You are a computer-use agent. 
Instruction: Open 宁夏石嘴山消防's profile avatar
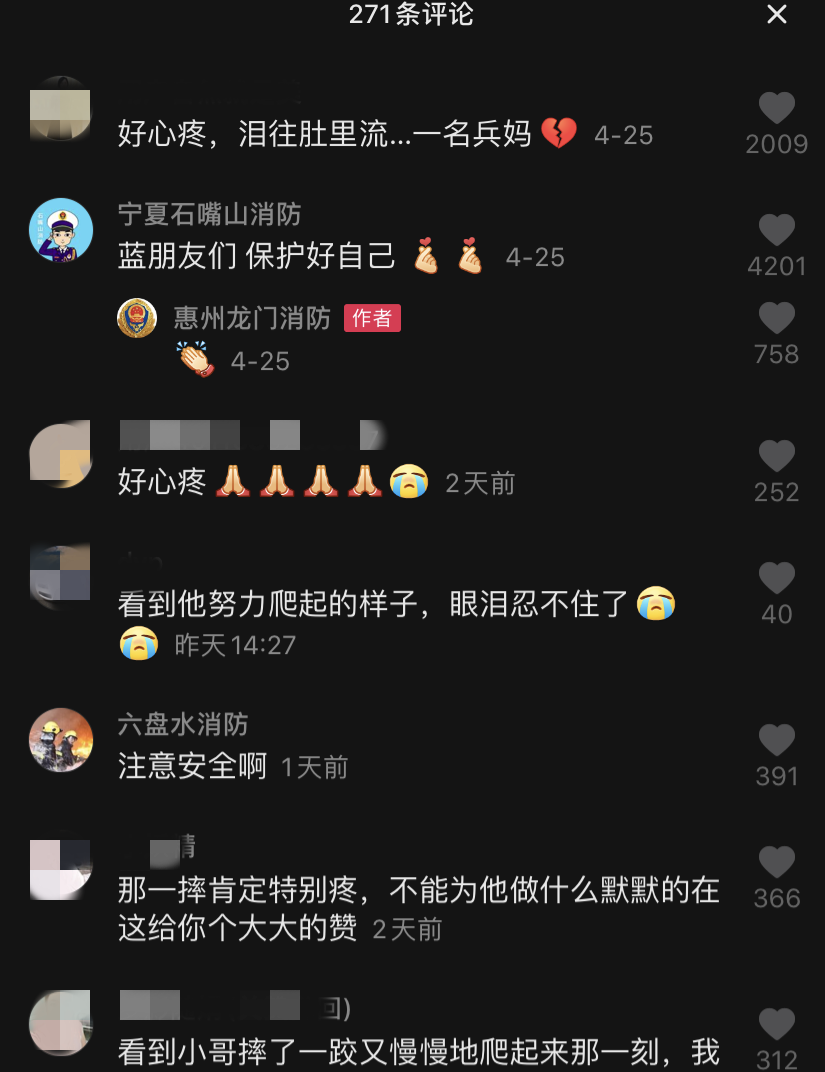pyautogui.click(x=61, y=231)
